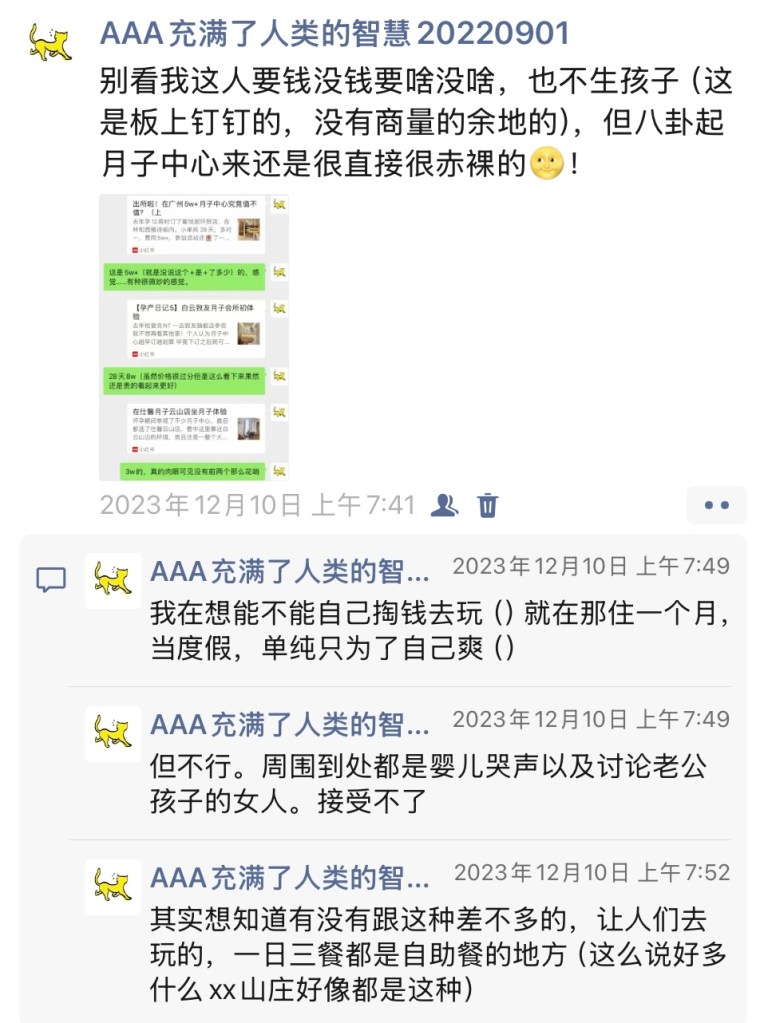Delete this Moments post via the trash icon
This screenshot has width=764, height=1023.
tap(488, 505)
